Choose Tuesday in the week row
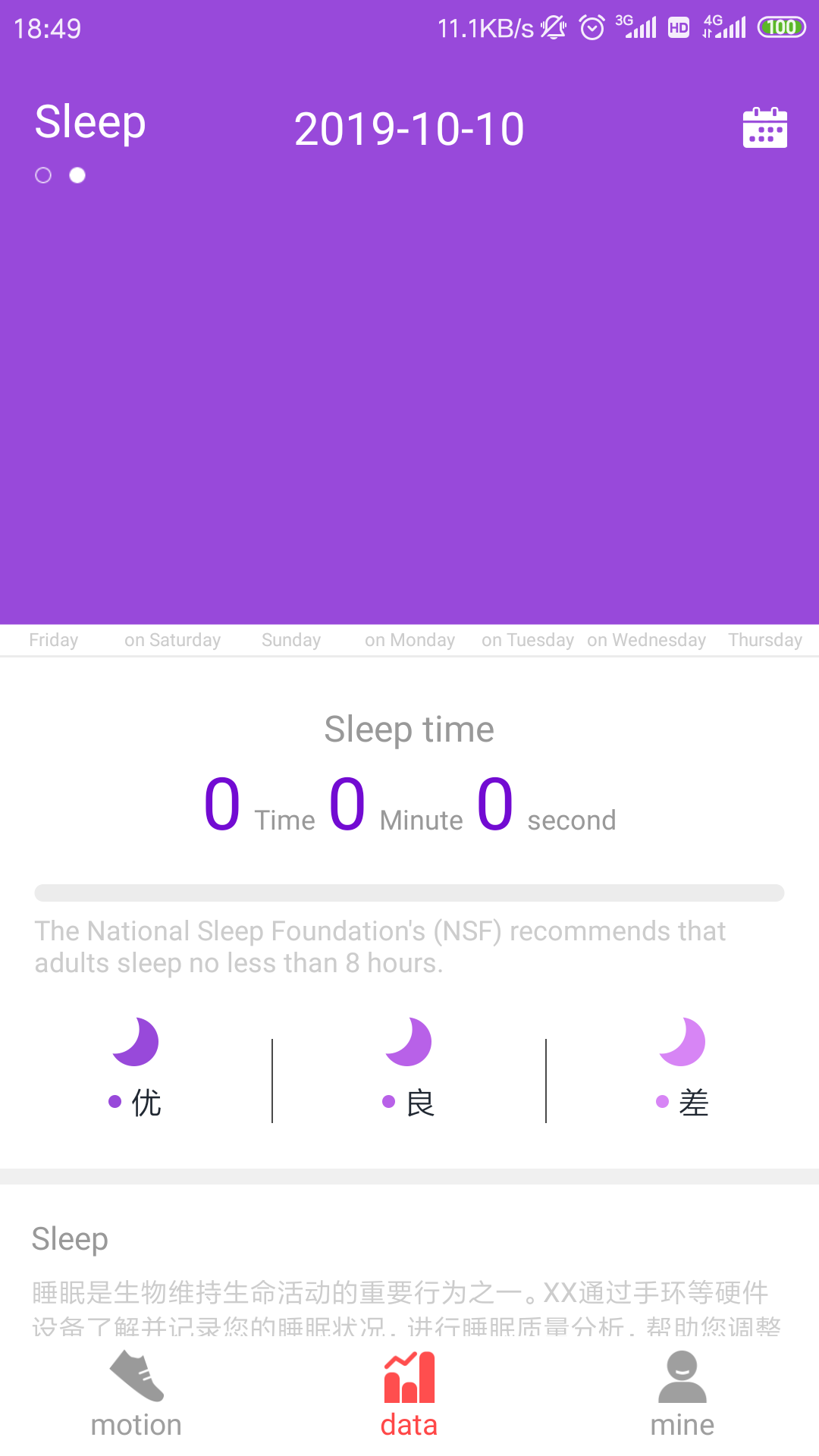Image resolution: width=819 pixels, height=1456 pixels. (x=528, y=640)
